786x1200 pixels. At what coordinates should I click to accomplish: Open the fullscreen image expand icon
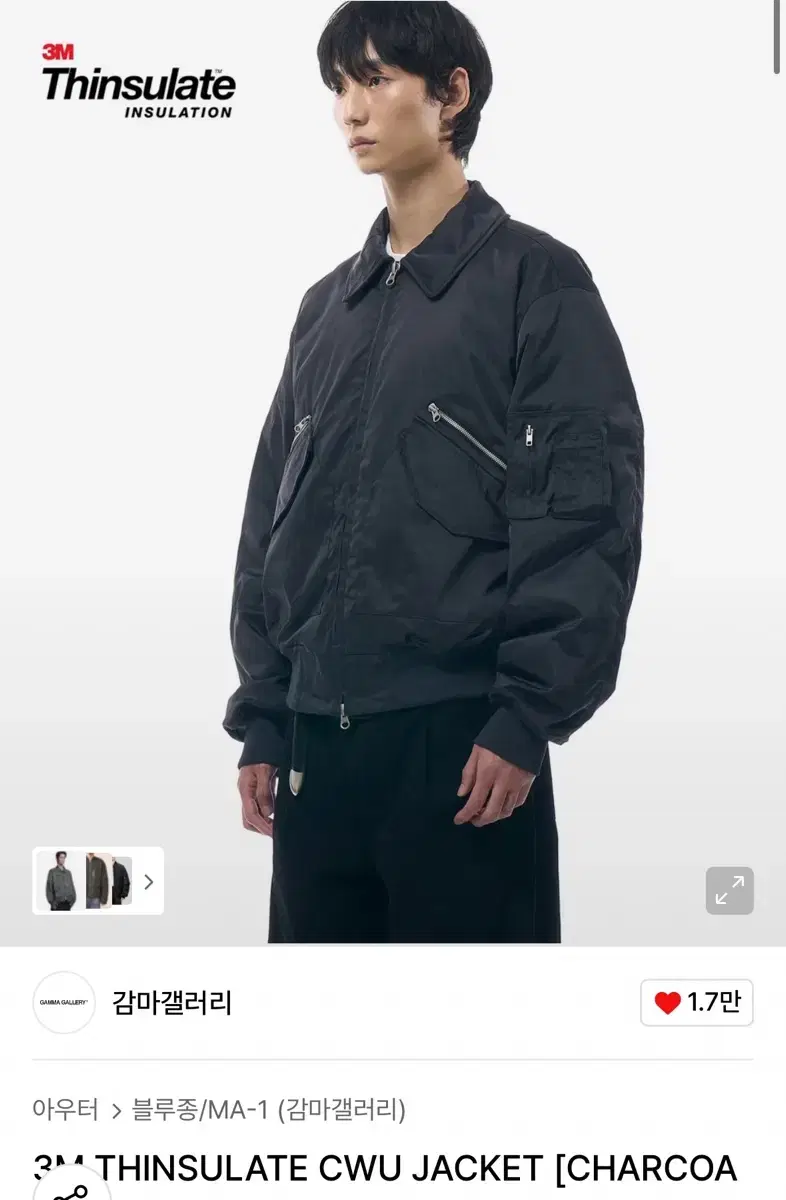coord(729,888)
